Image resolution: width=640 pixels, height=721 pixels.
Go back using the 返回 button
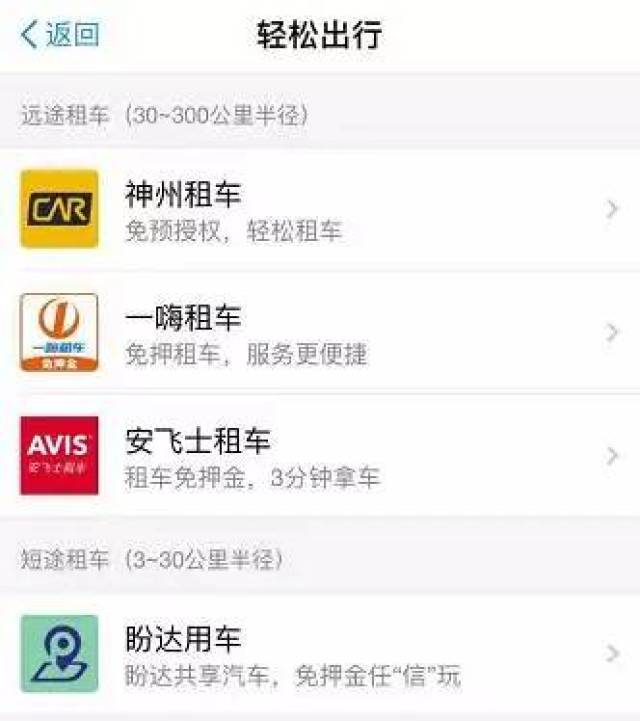coord(60,35)
